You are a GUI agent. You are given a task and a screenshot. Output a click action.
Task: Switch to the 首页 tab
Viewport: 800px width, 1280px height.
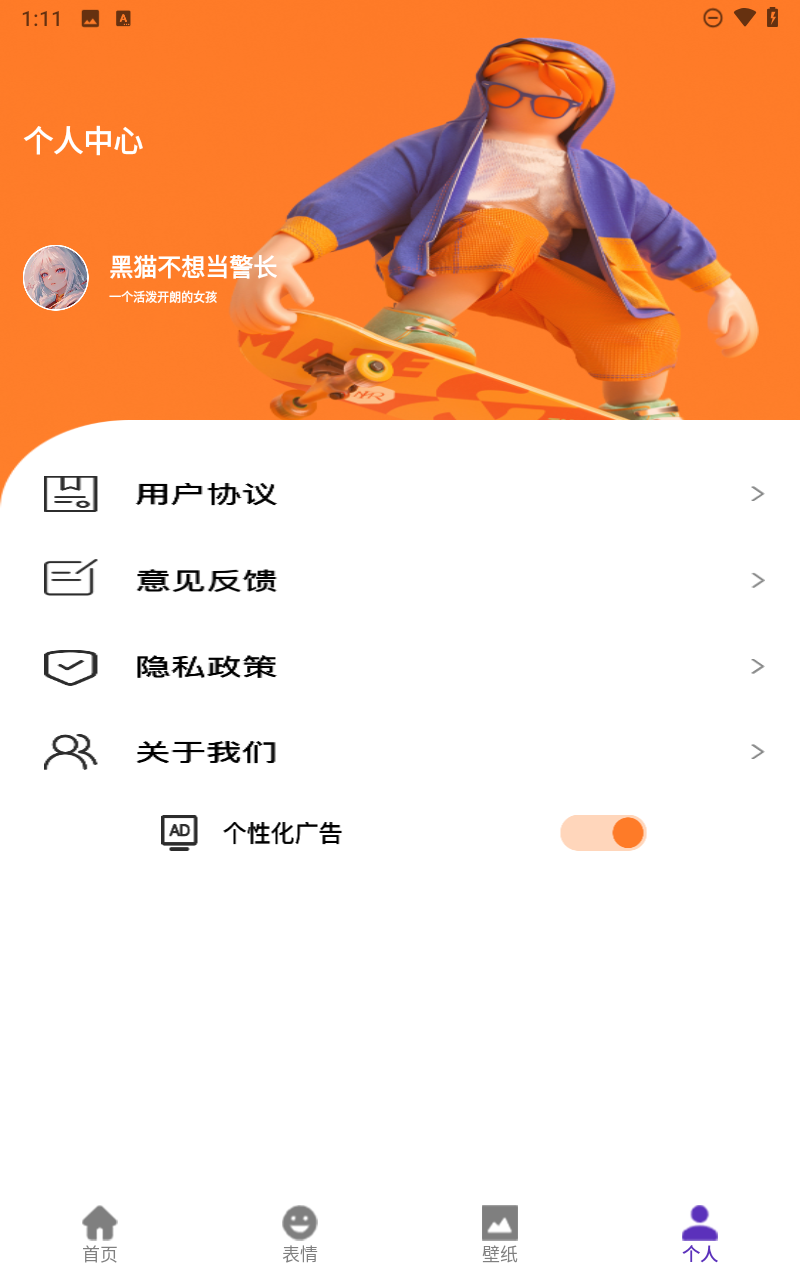(x=100, y=1234)
